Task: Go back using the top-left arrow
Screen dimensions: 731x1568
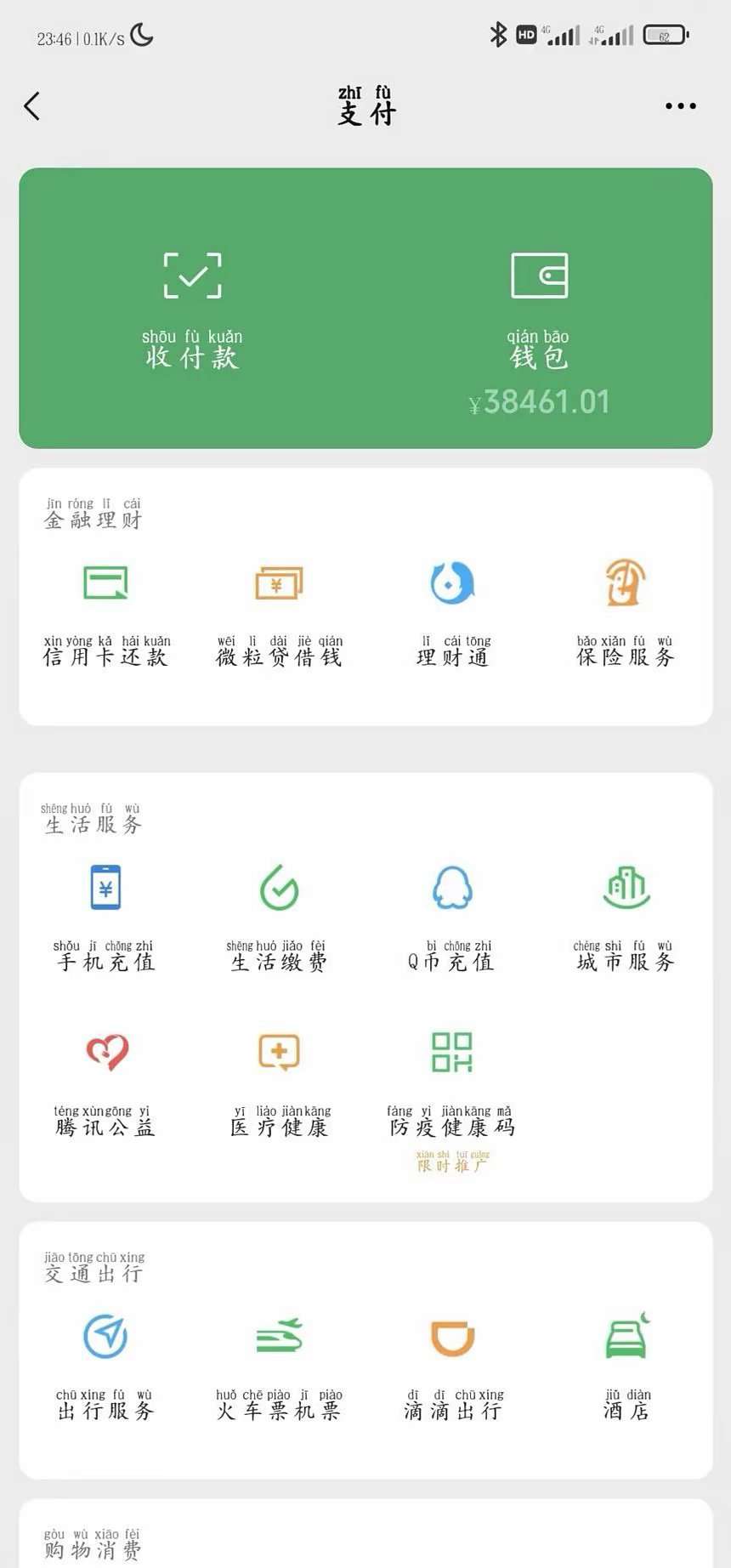Action: click(x=32, y=106)
